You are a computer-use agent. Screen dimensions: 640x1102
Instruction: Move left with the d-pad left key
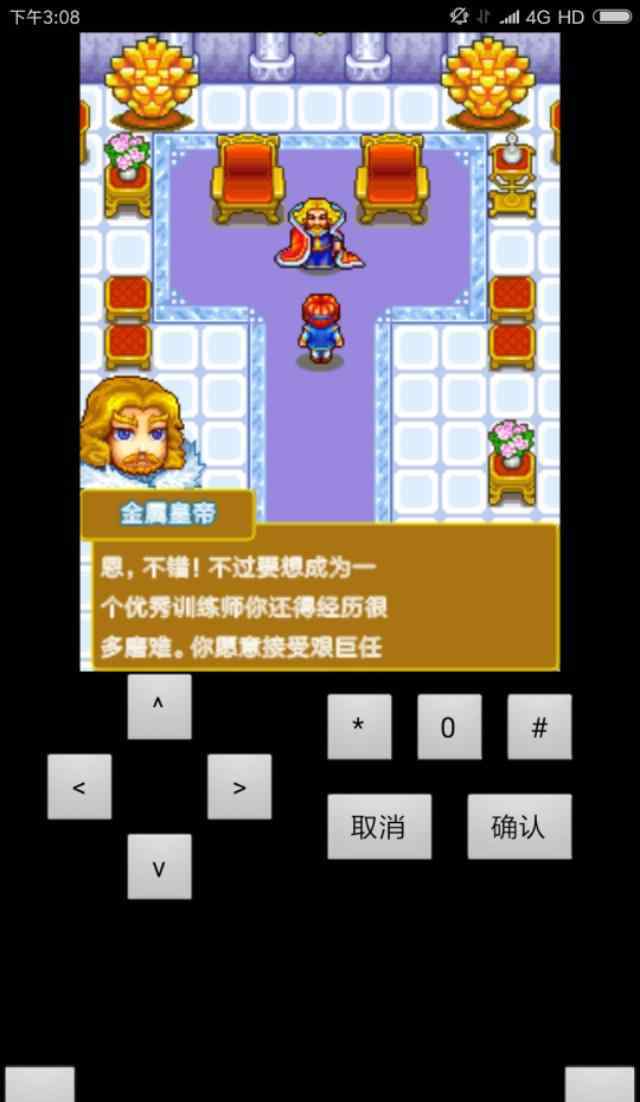(x=79, y=786)
